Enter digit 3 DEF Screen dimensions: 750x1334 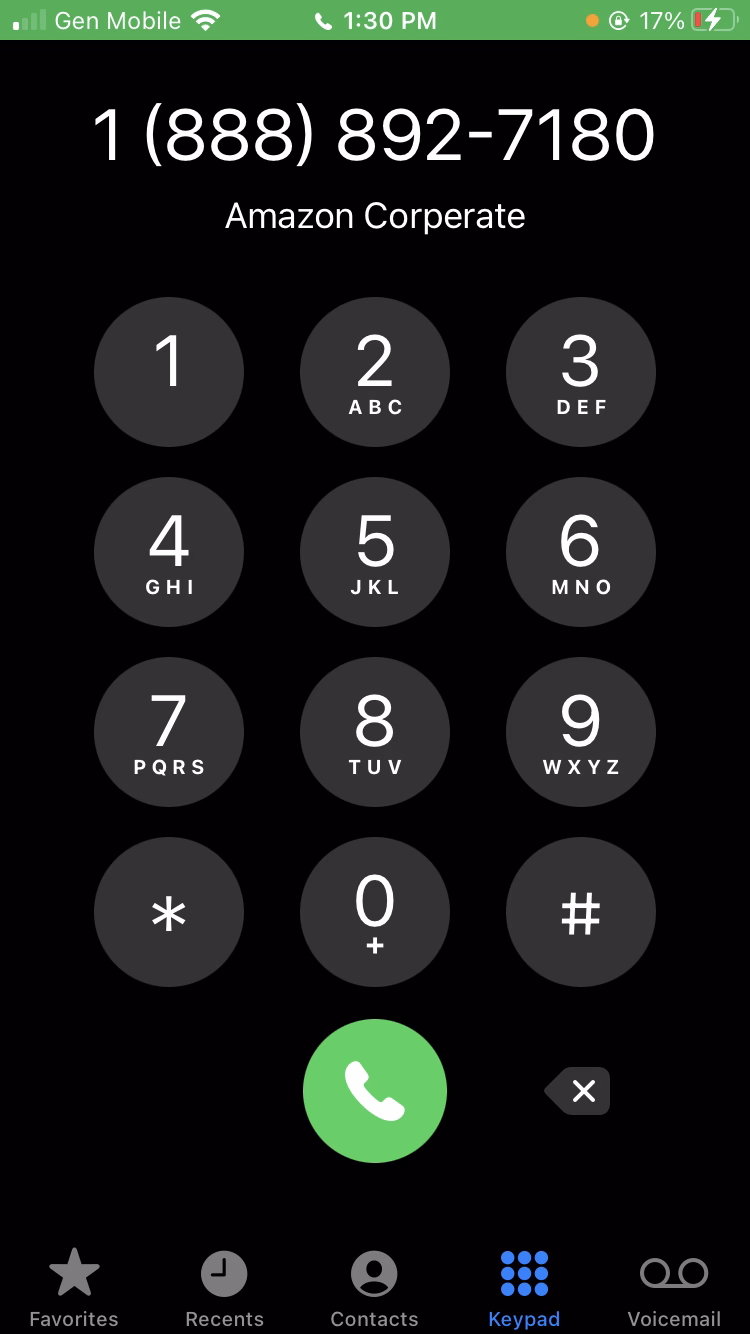click(581, 372)
